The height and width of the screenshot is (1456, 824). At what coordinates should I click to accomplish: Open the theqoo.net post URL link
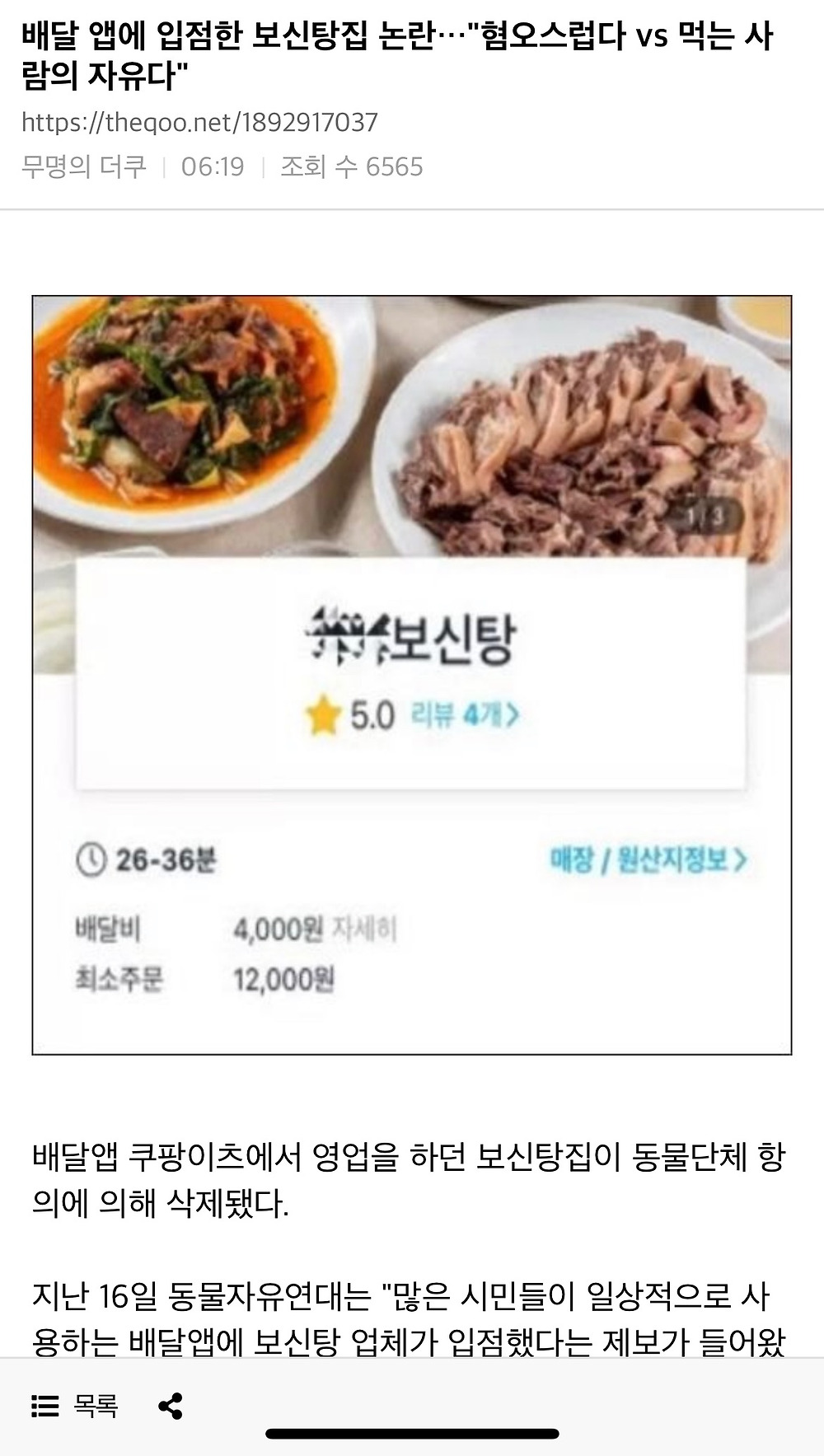pos(199,123)
